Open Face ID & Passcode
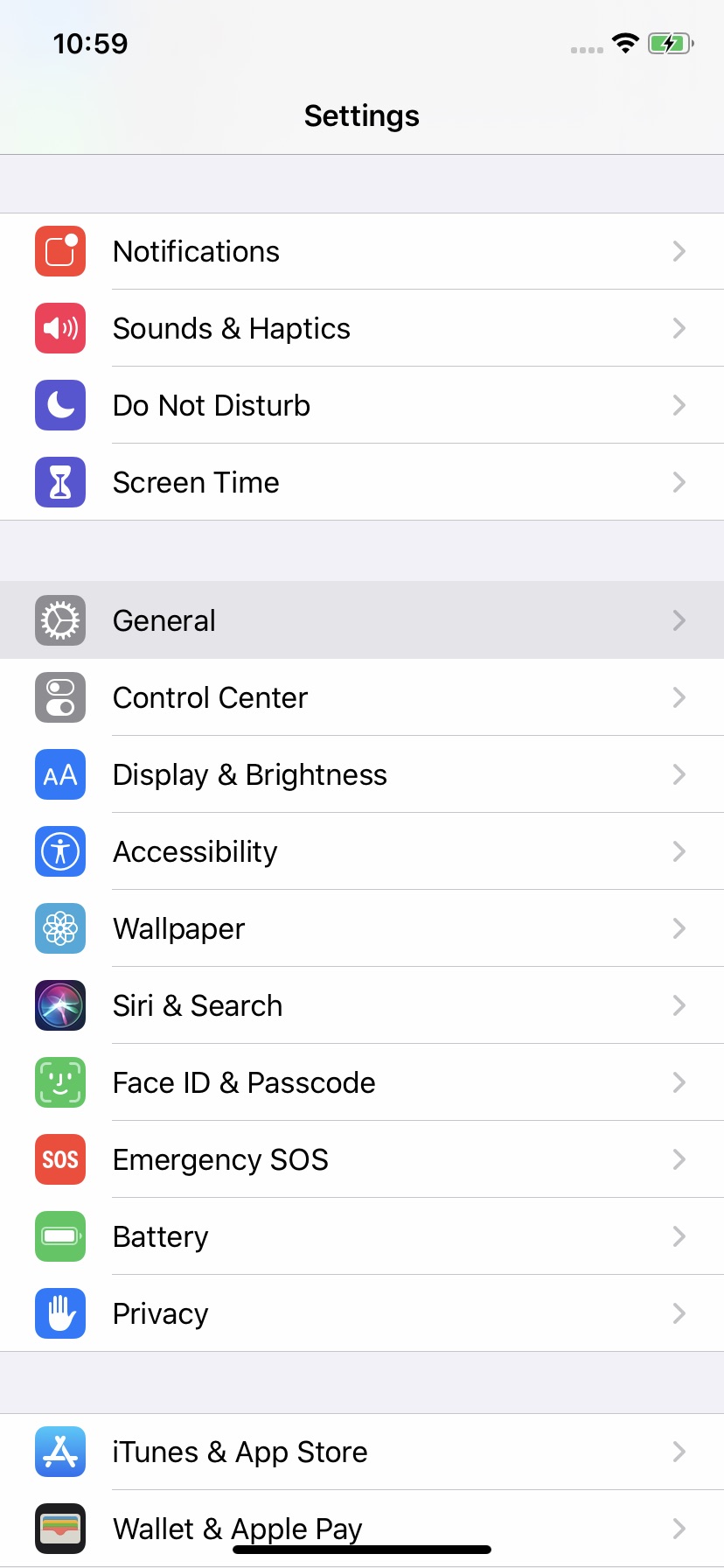The image size is (724, 1568). click(362, 1082)
